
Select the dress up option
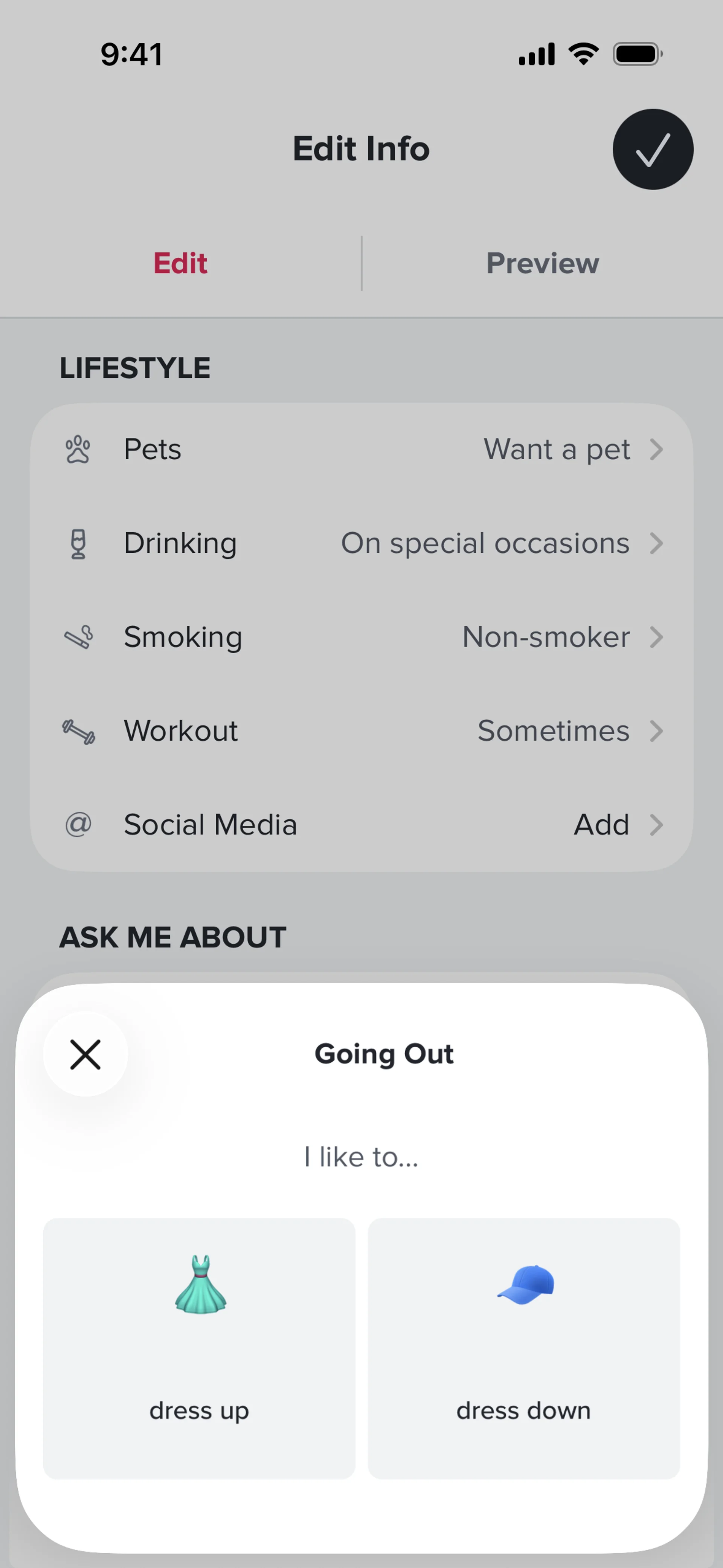(199, 1348)
